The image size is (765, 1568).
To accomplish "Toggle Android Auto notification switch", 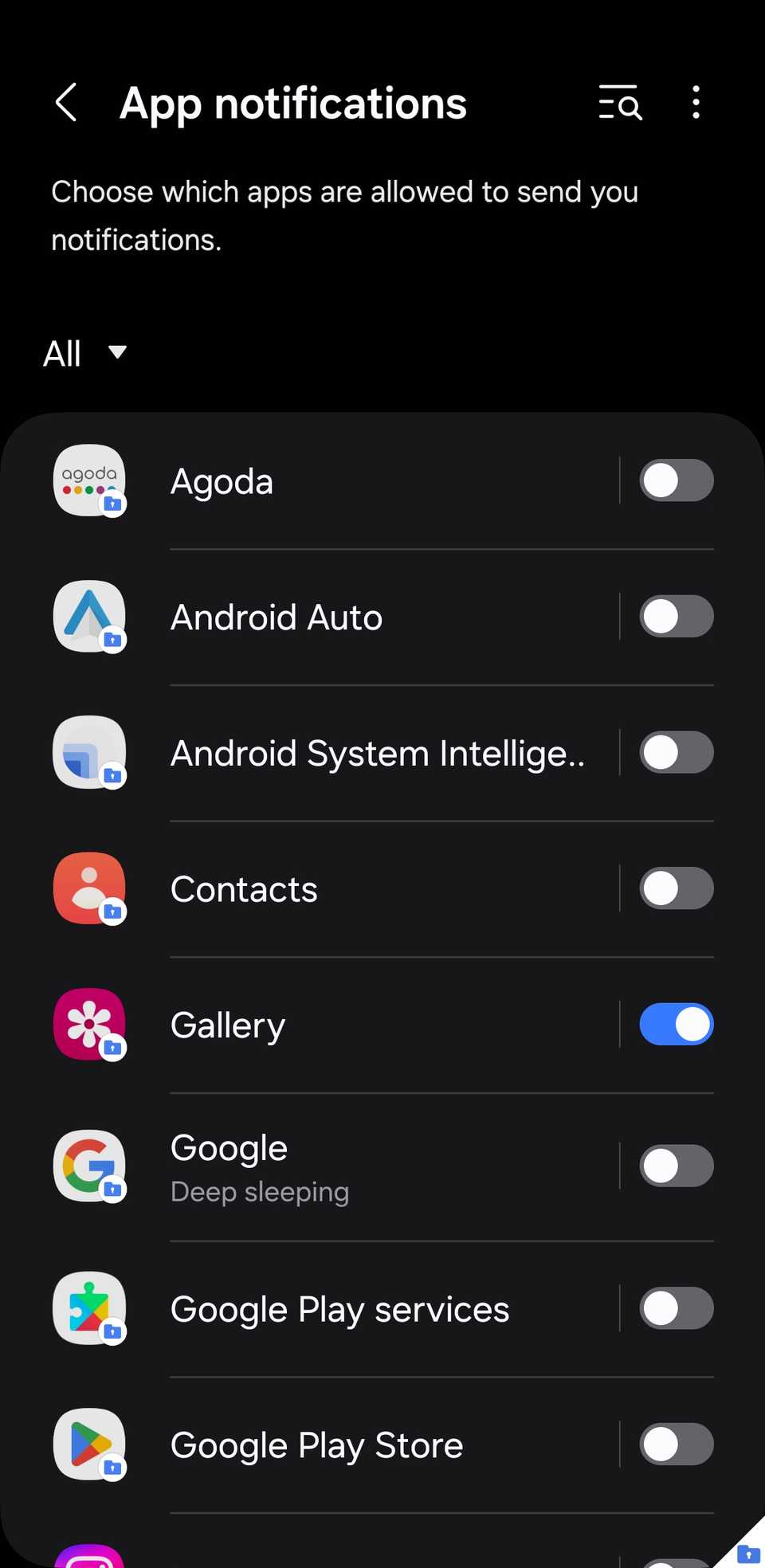I will pos(677,617).
